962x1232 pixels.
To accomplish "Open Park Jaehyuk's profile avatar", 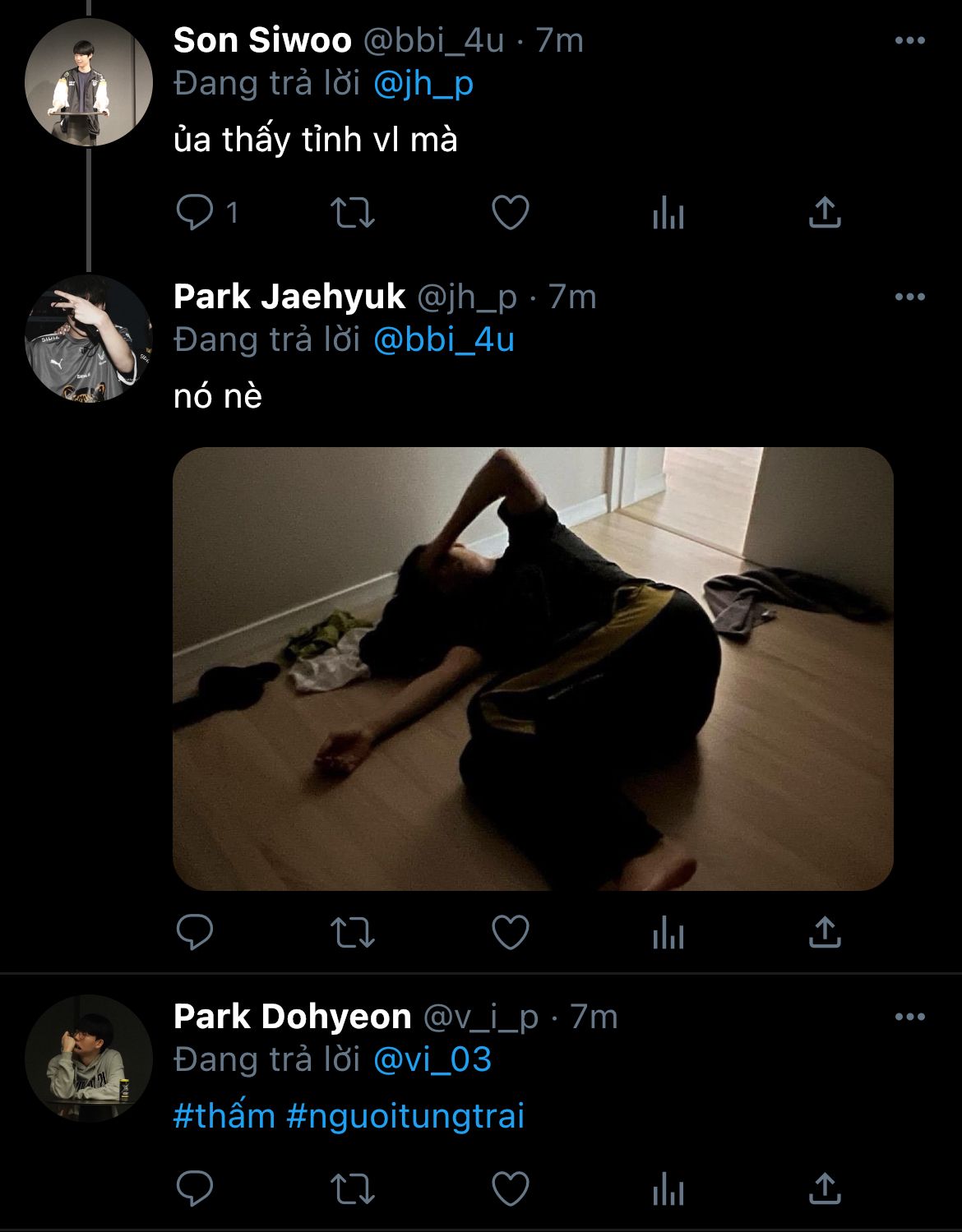I will 88,339.
